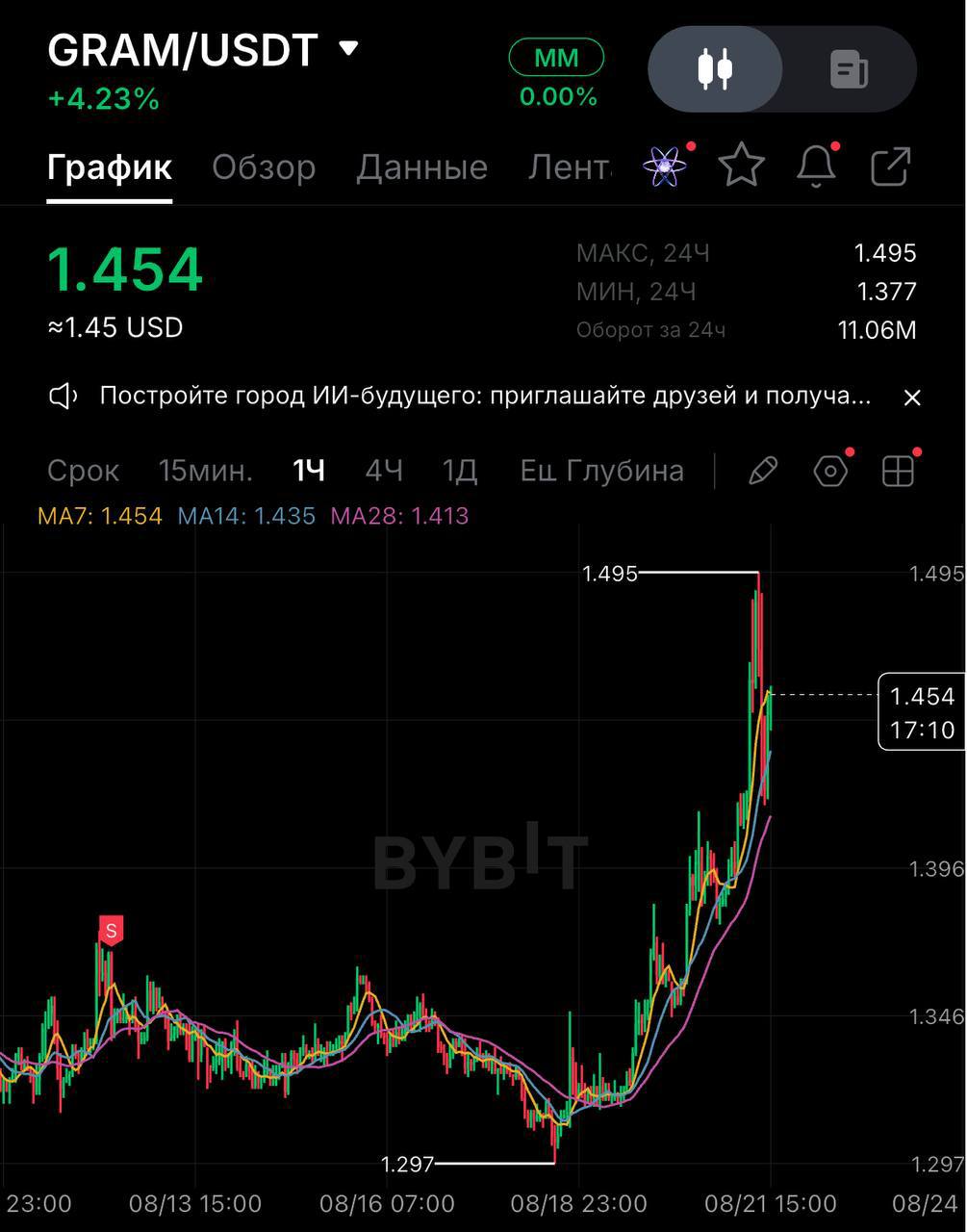Screen dimensions: 967x1232
Task: Open price alert bell
Action: (816, 167)
